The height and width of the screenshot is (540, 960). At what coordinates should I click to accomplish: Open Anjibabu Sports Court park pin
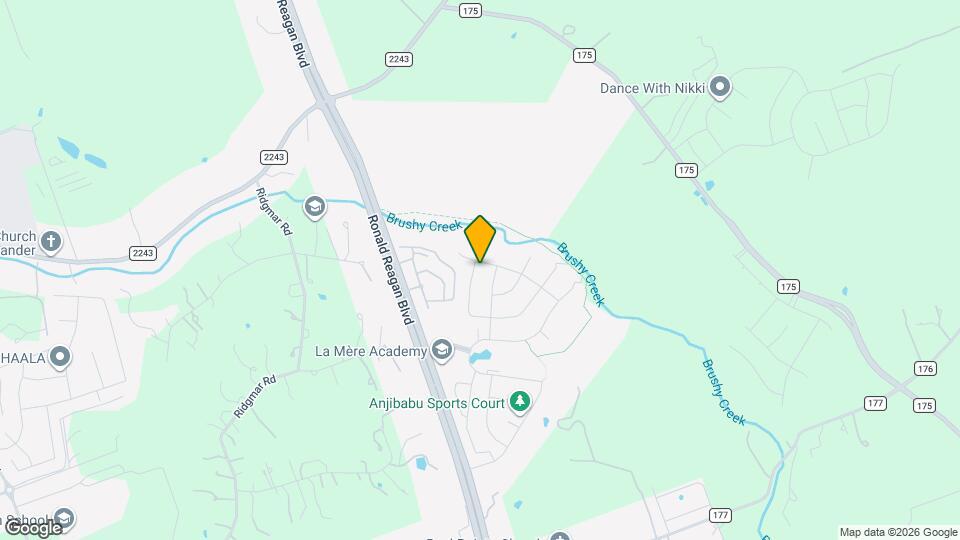[x=519, y=403]
